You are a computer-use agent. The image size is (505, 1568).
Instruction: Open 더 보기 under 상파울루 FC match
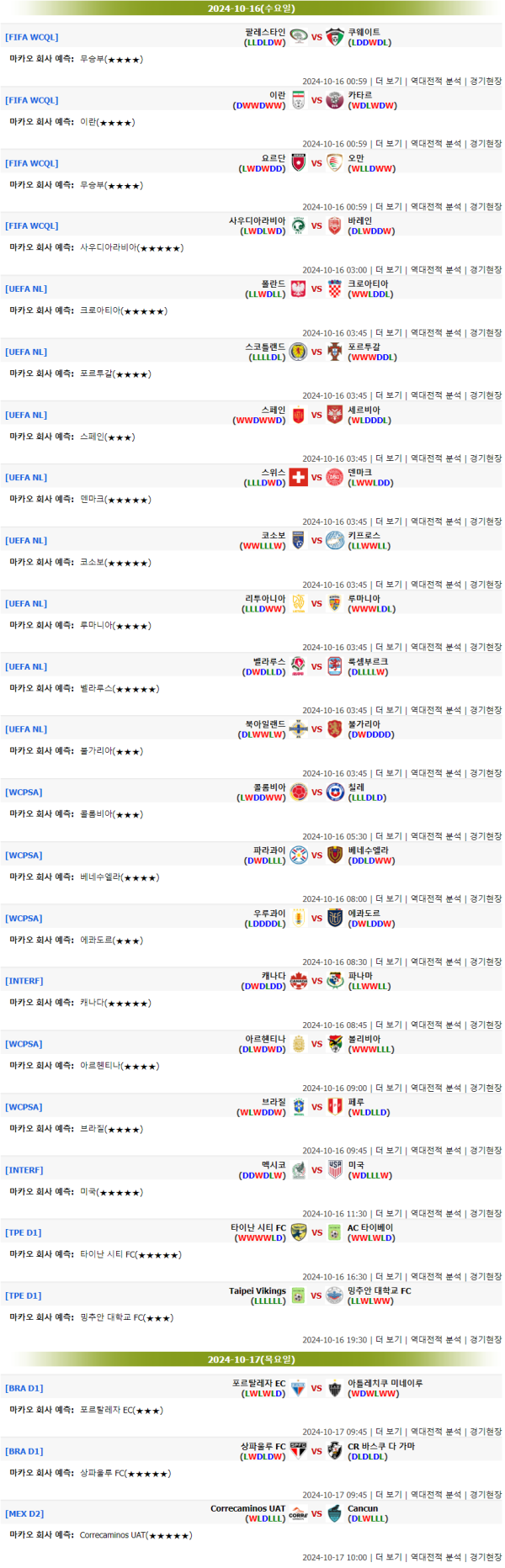[x=388, y=1494]
